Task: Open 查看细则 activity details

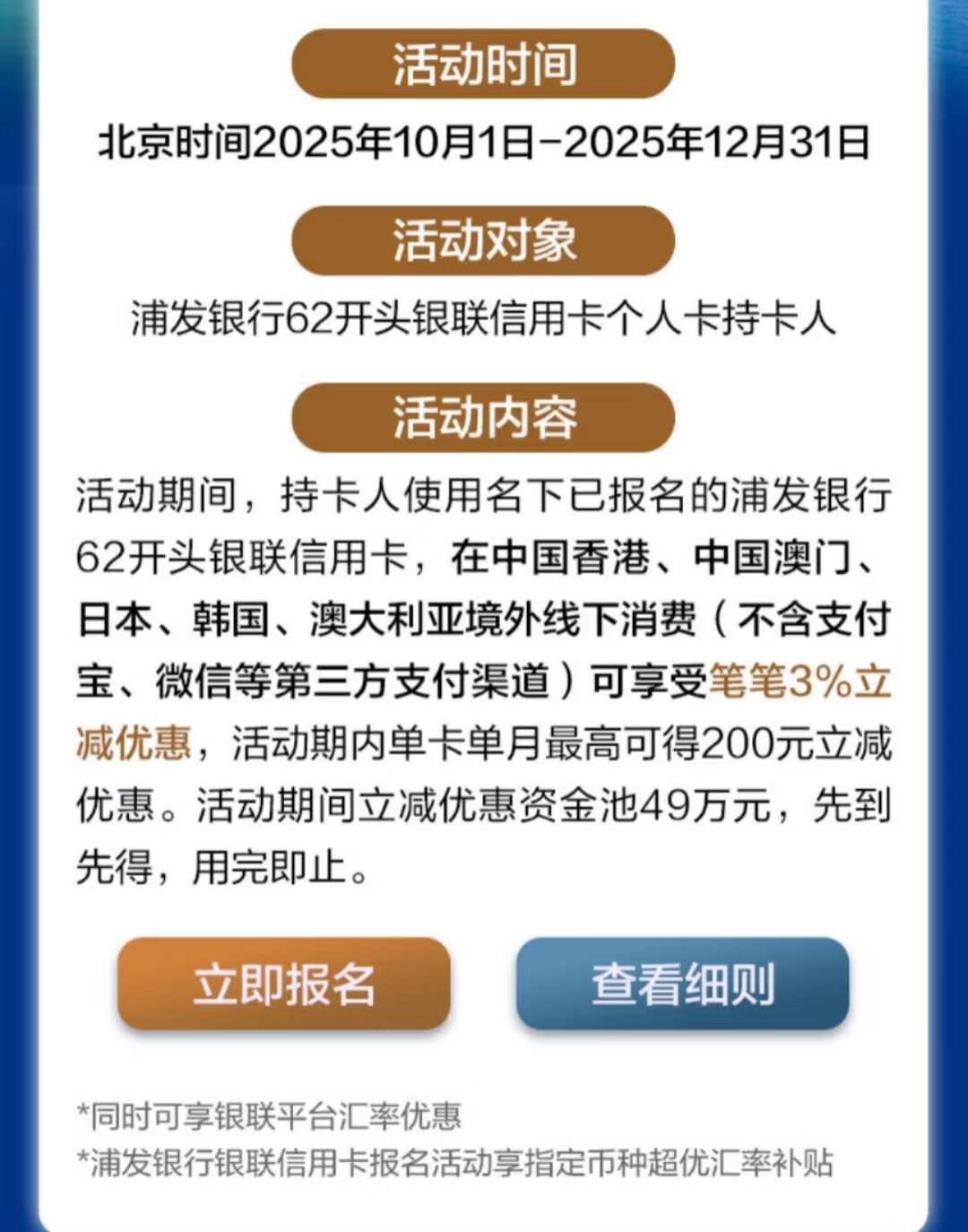Action: point(682,984)
